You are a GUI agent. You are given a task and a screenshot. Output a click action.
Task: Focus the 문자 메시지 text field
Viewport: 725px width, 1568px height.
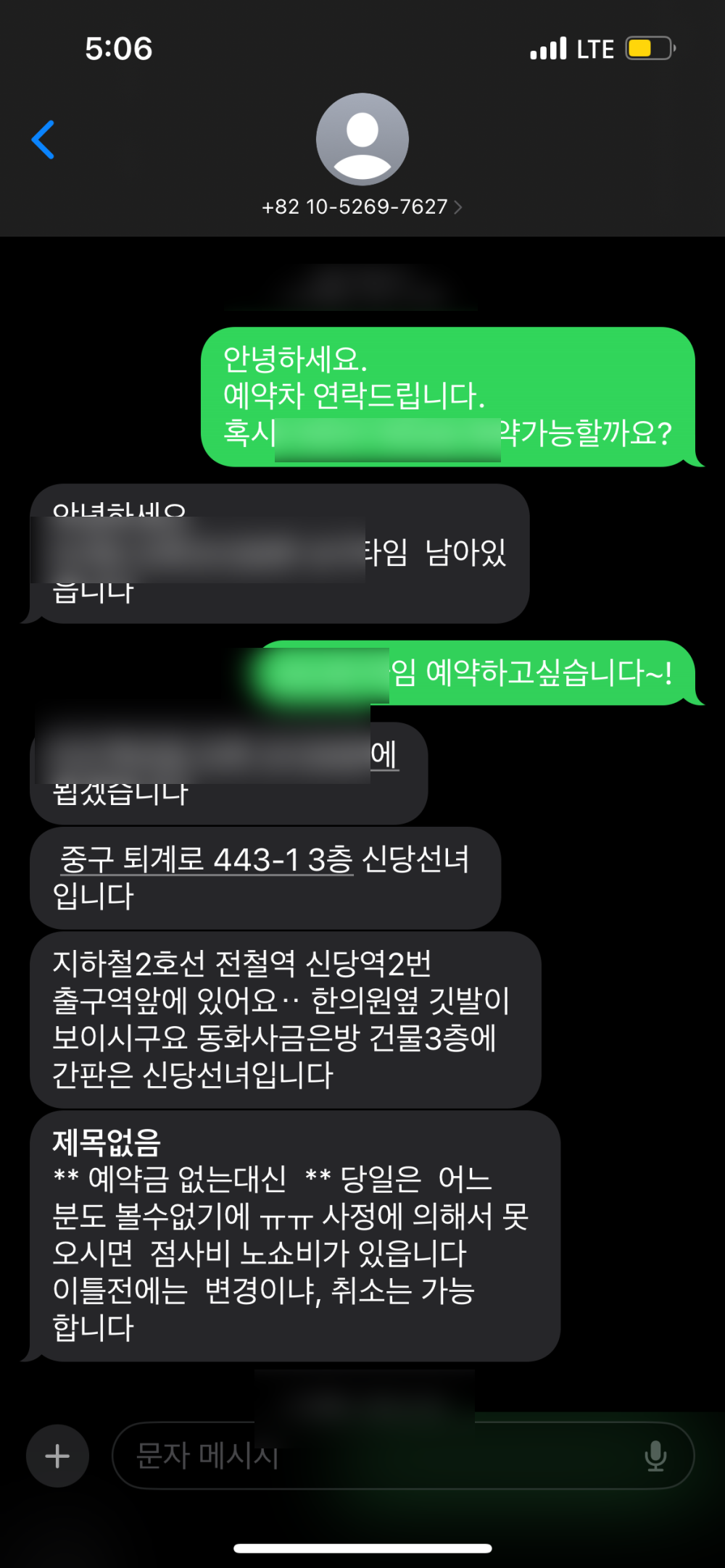pos(377,1456)
